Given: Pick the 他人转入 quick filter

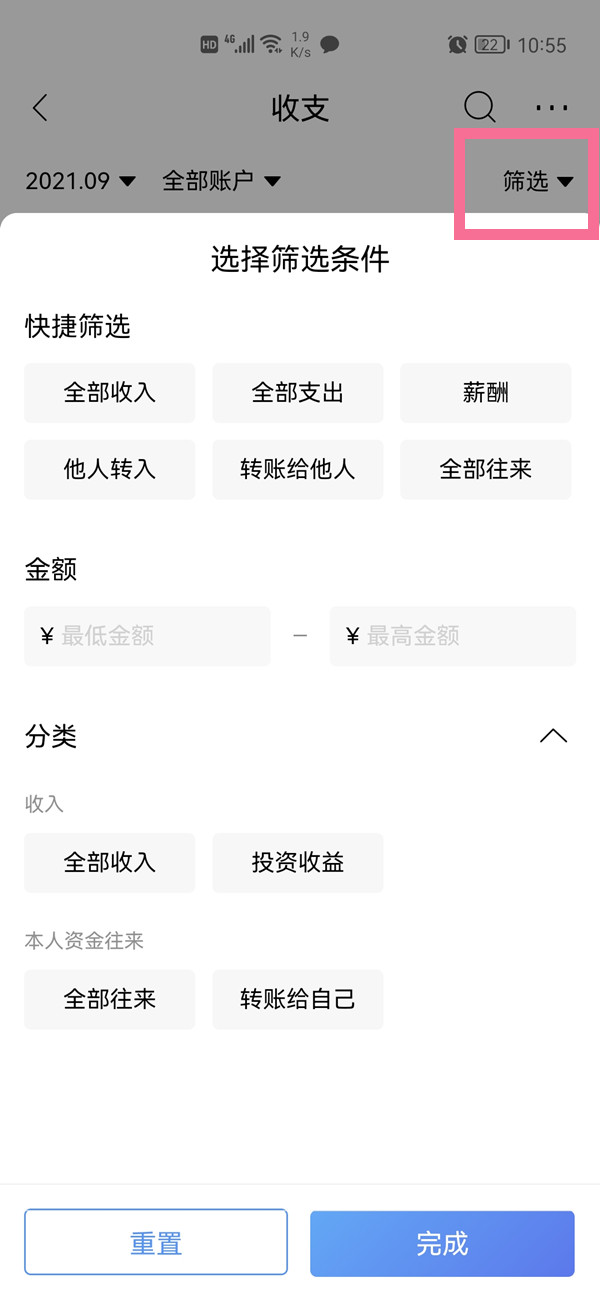Looking at the screenshot, I should coord(110,469).
